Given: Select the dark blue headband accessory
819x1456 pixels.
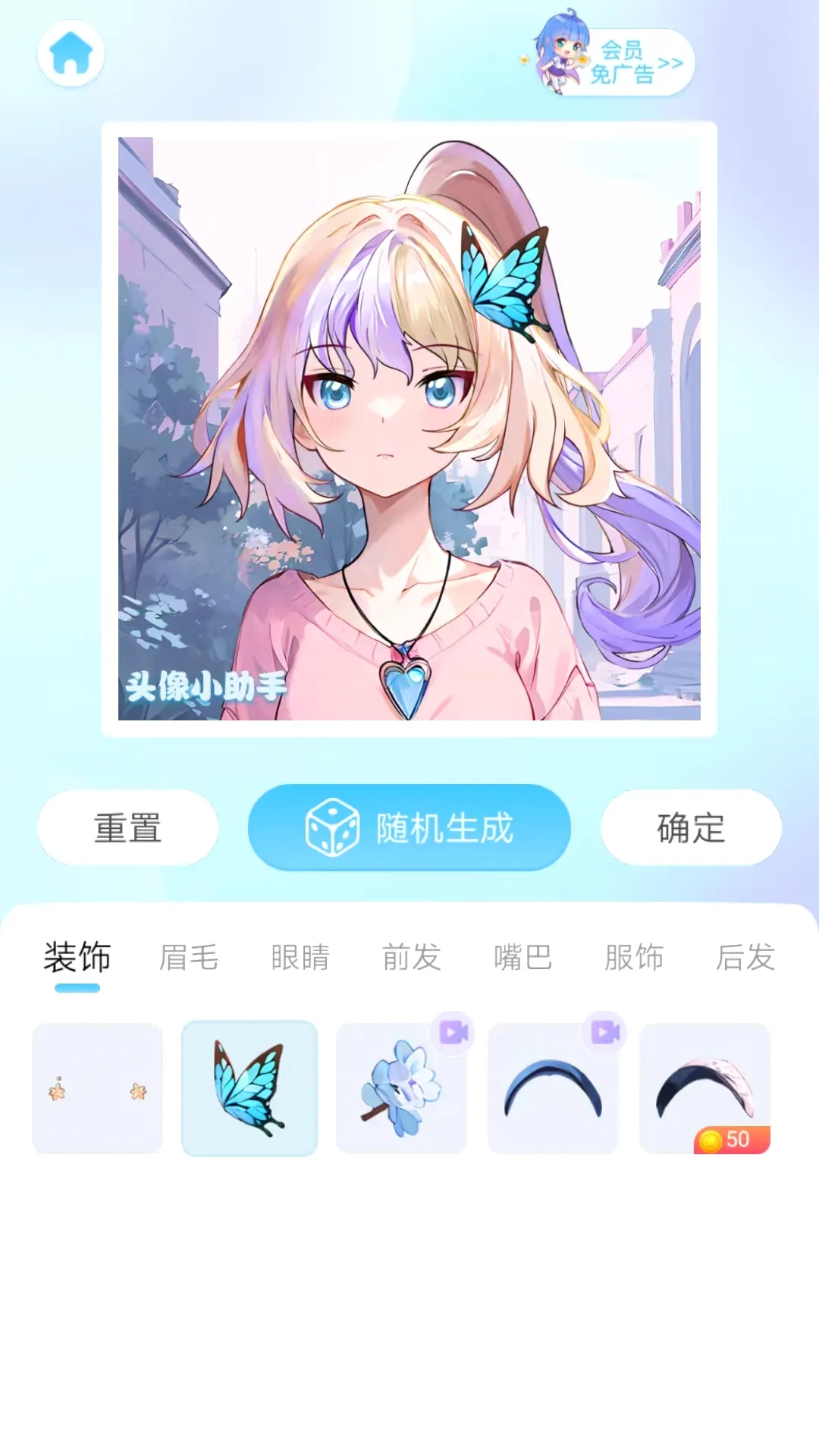Looking at the screenshot, I should 554,1088.
